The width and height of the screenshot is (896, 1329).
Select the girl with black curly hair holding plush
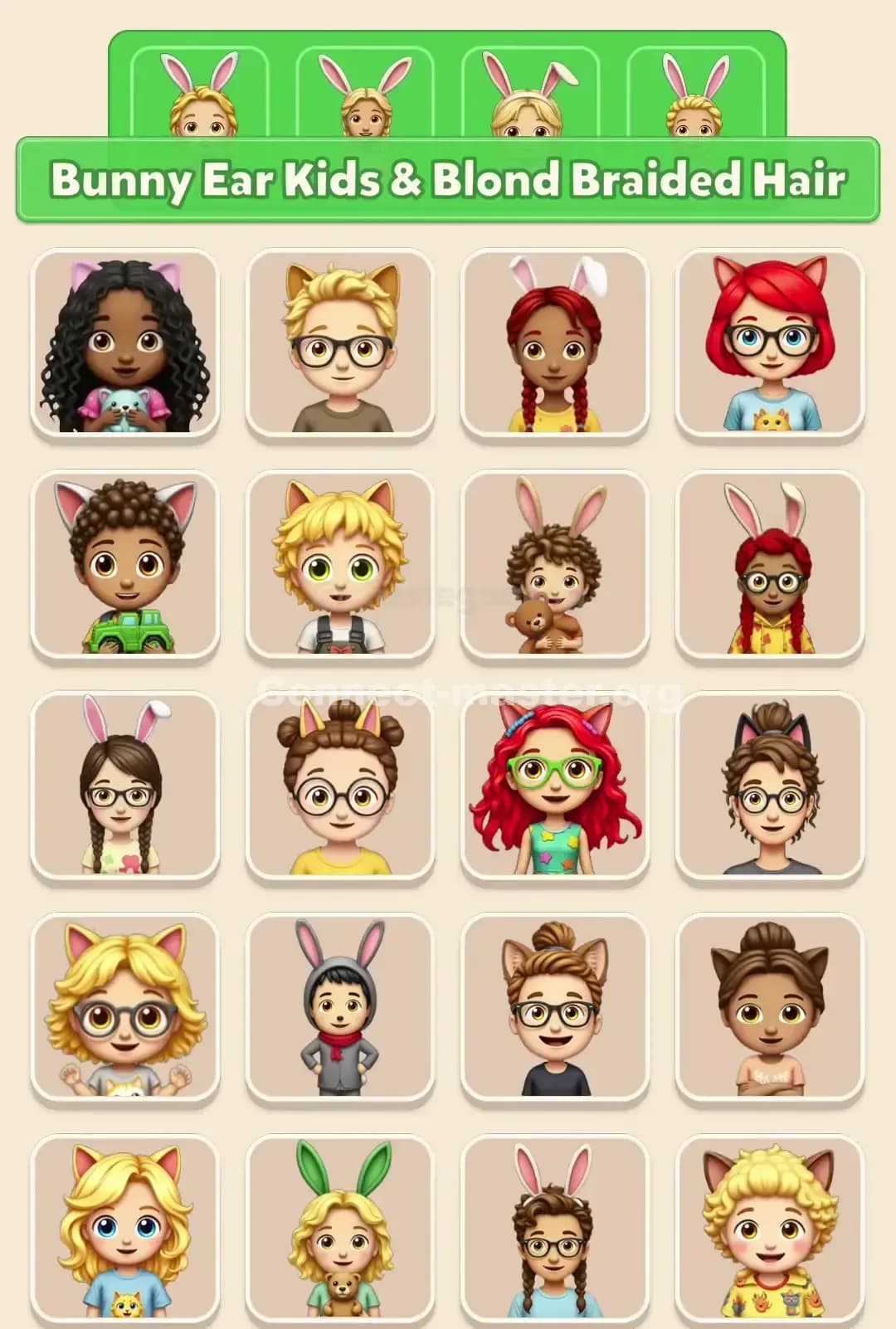126,343
